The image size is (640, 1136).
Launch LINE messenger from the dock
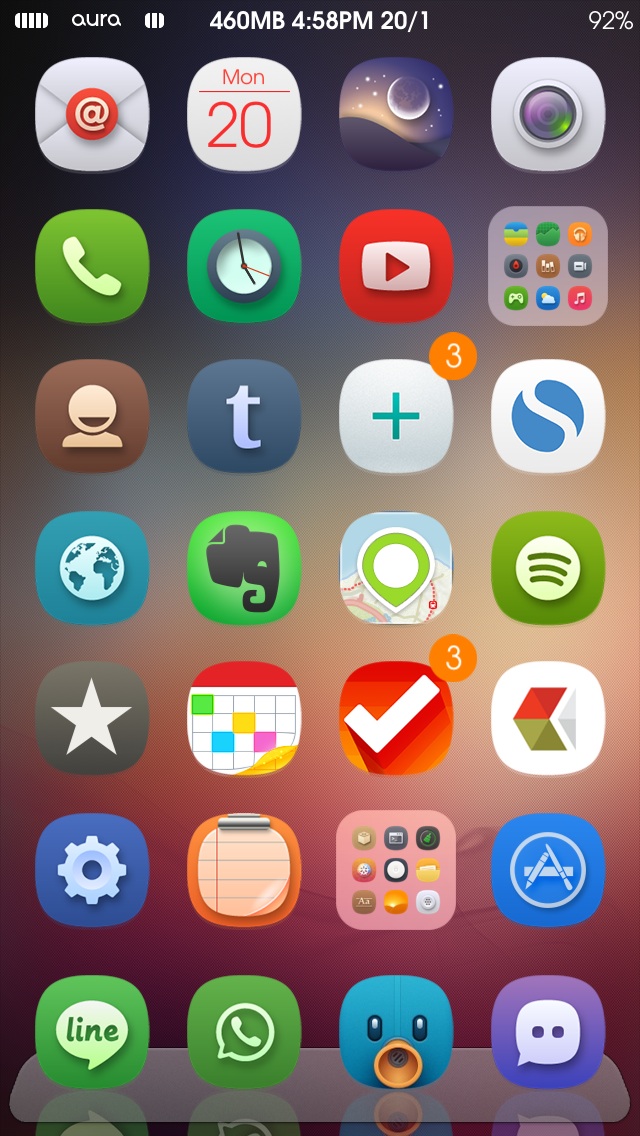pos(92,1032)
